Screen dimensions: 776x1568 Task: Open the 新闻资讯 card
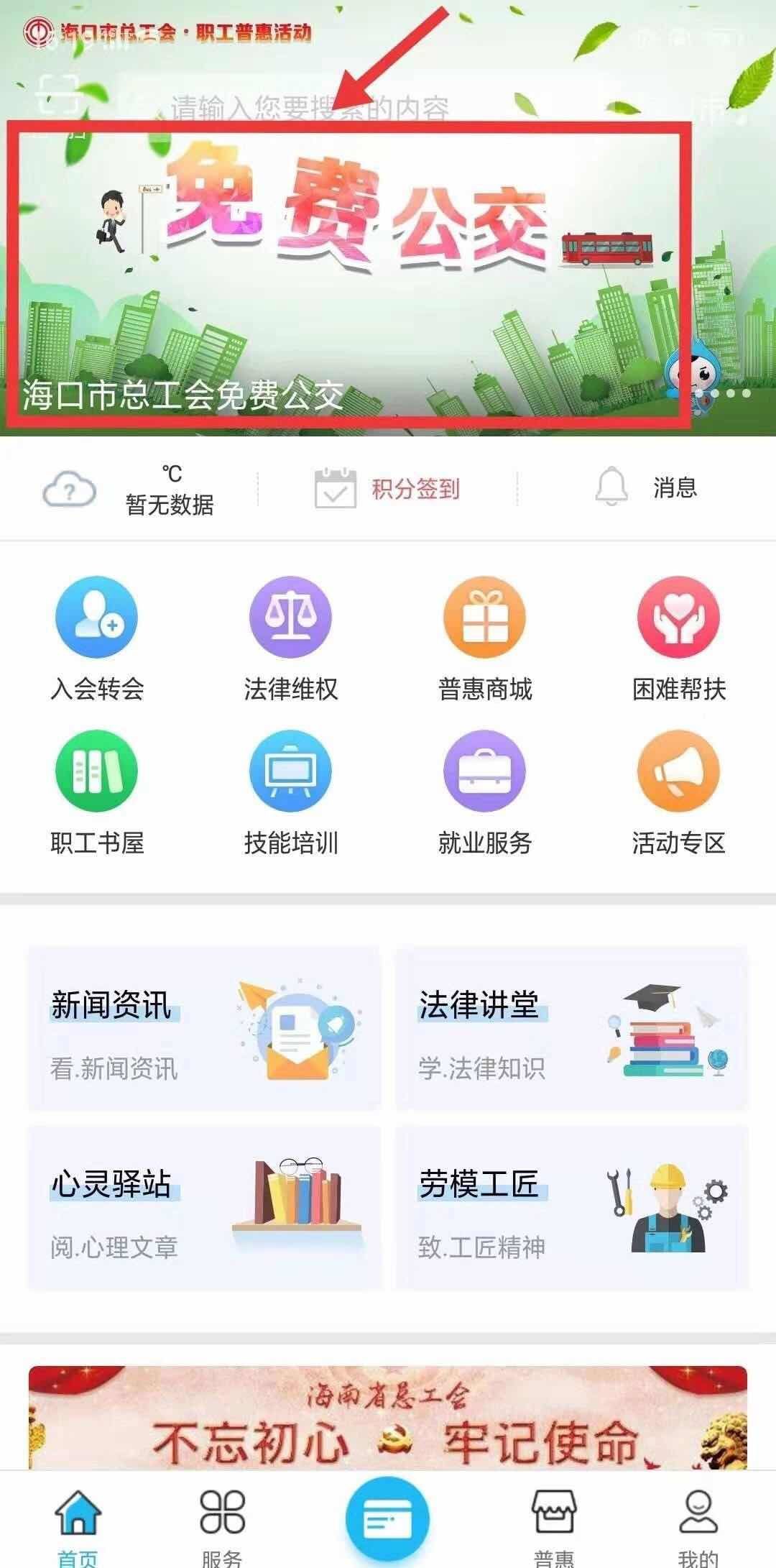[204, 1029]
